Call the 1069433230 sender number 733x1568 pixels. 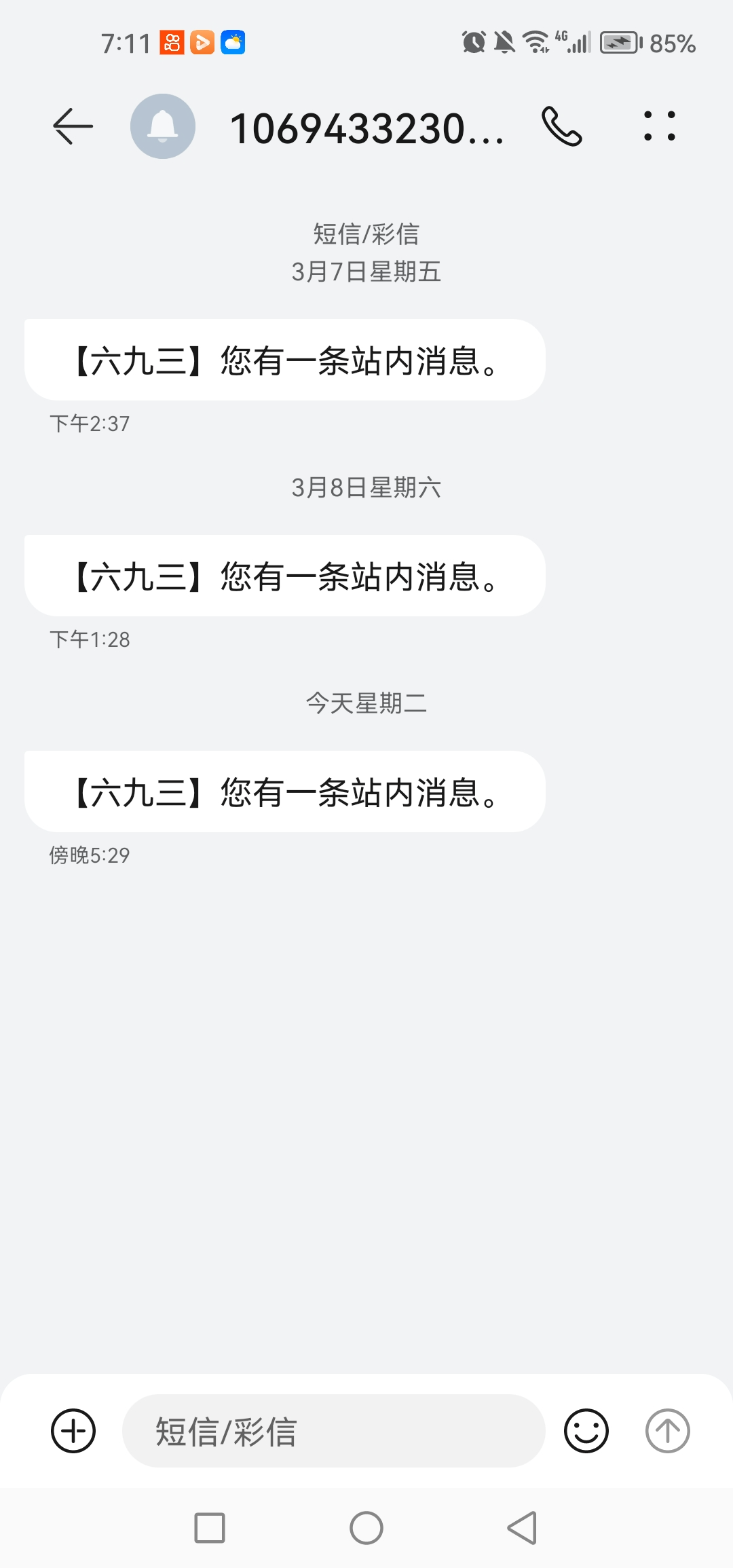click(x=562, y=126)
